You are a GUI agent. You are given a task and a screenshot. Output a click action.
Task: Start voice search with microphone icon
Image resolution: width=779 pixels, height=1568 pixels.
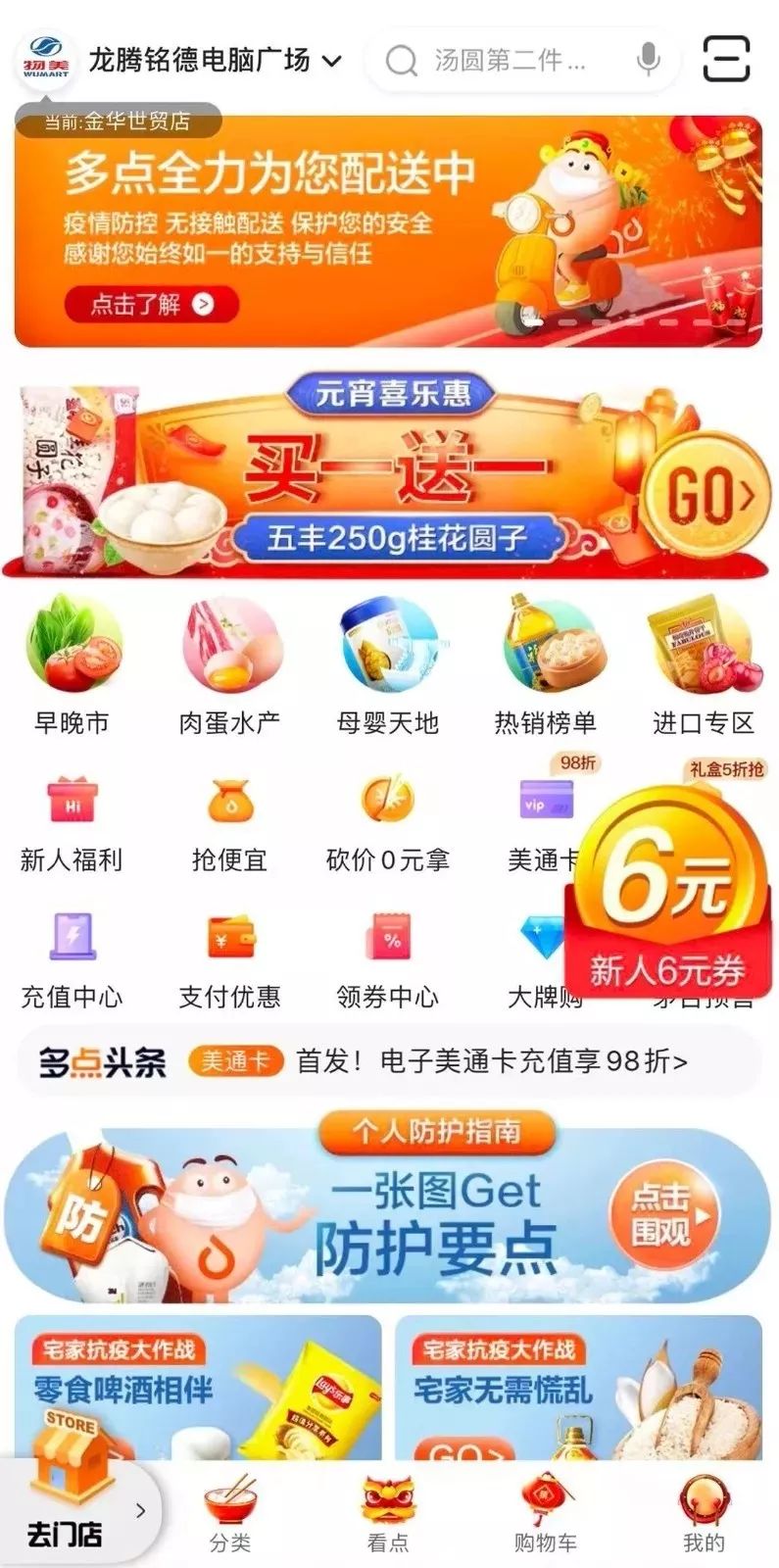pyautogui.click(x=648, y=60)
